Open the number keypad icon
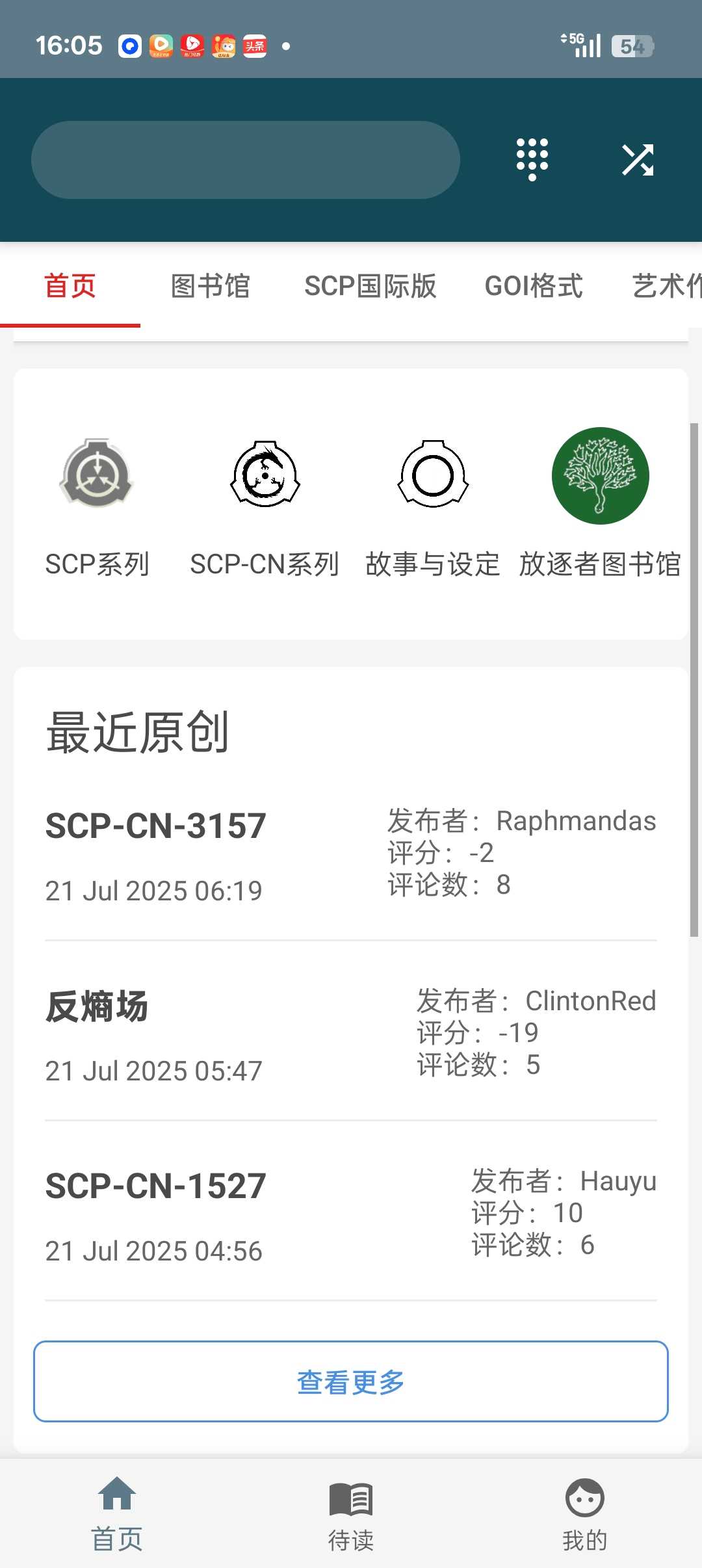 click(532, 160)
